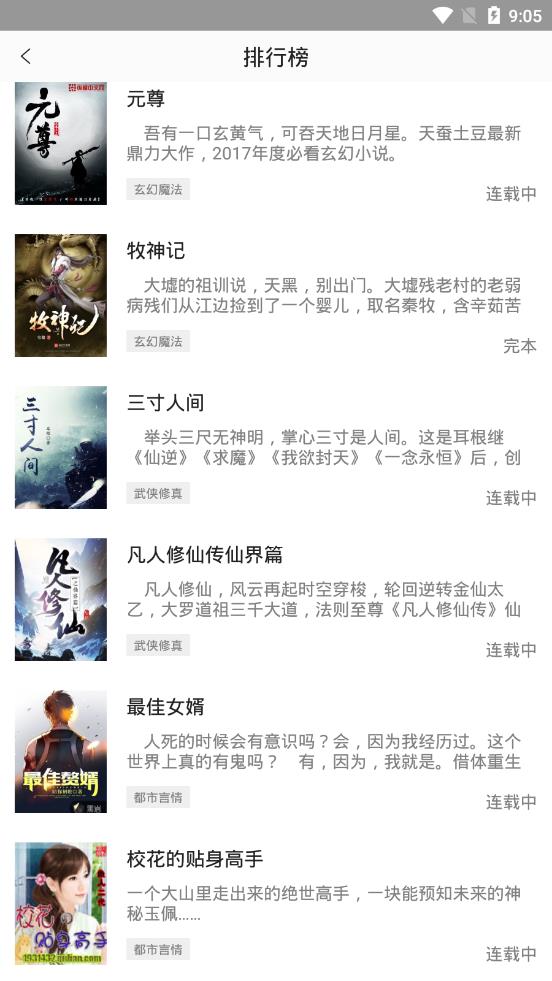Open the 牧神记 book entry
552x981 pixels.
[276, 295]
